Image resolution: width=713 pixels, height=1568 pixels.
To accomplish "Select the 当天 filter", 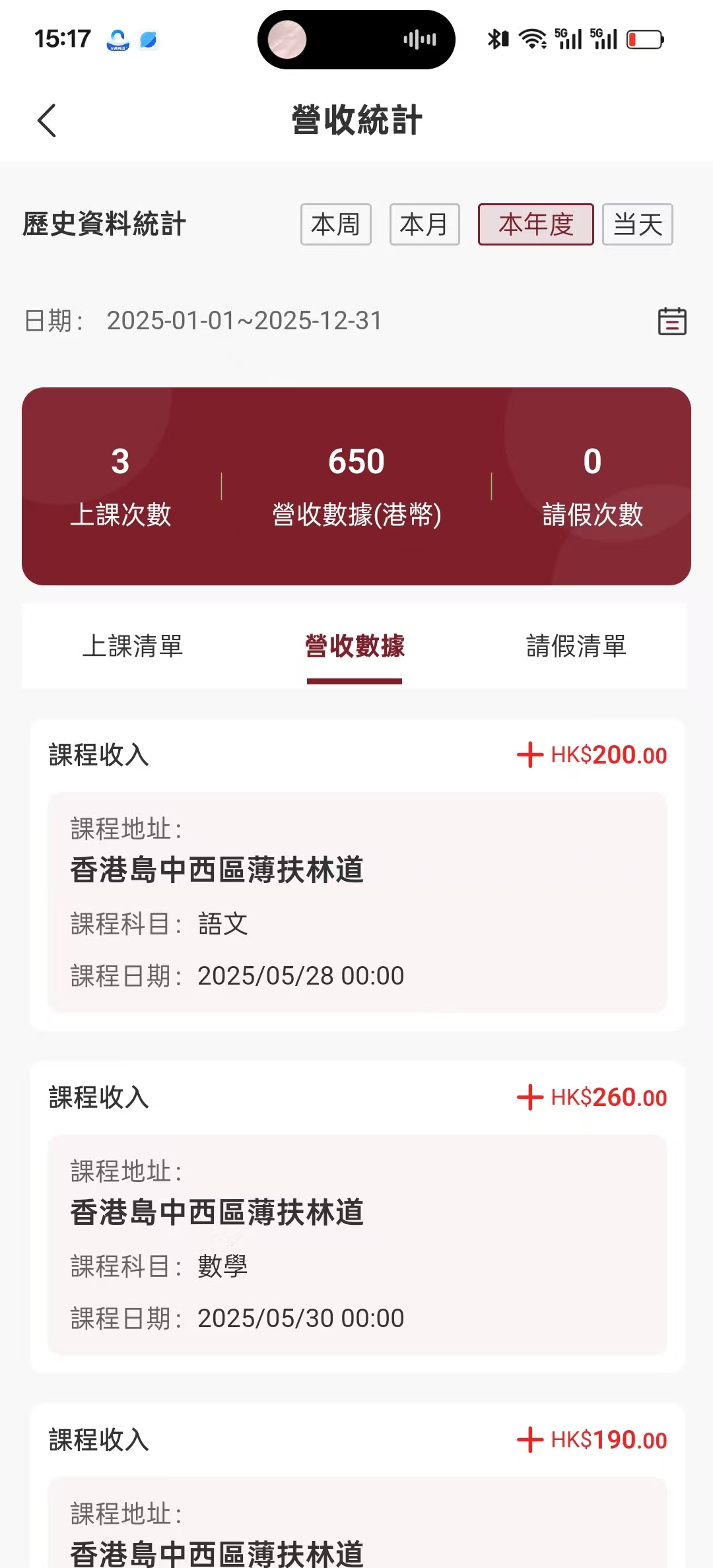I will tap(637, 224).
